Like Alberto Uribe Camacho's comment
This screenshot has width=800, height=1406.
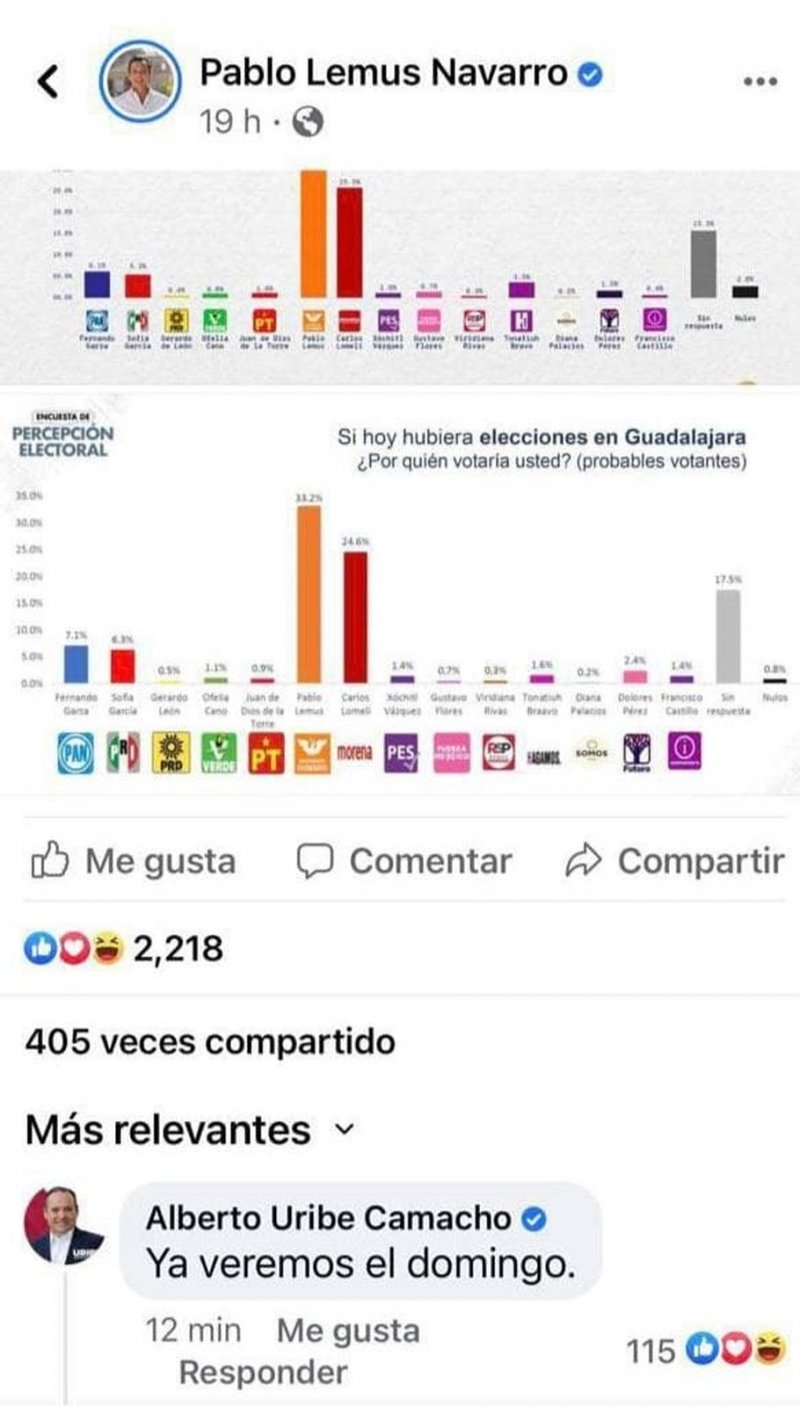point(347,1331)
